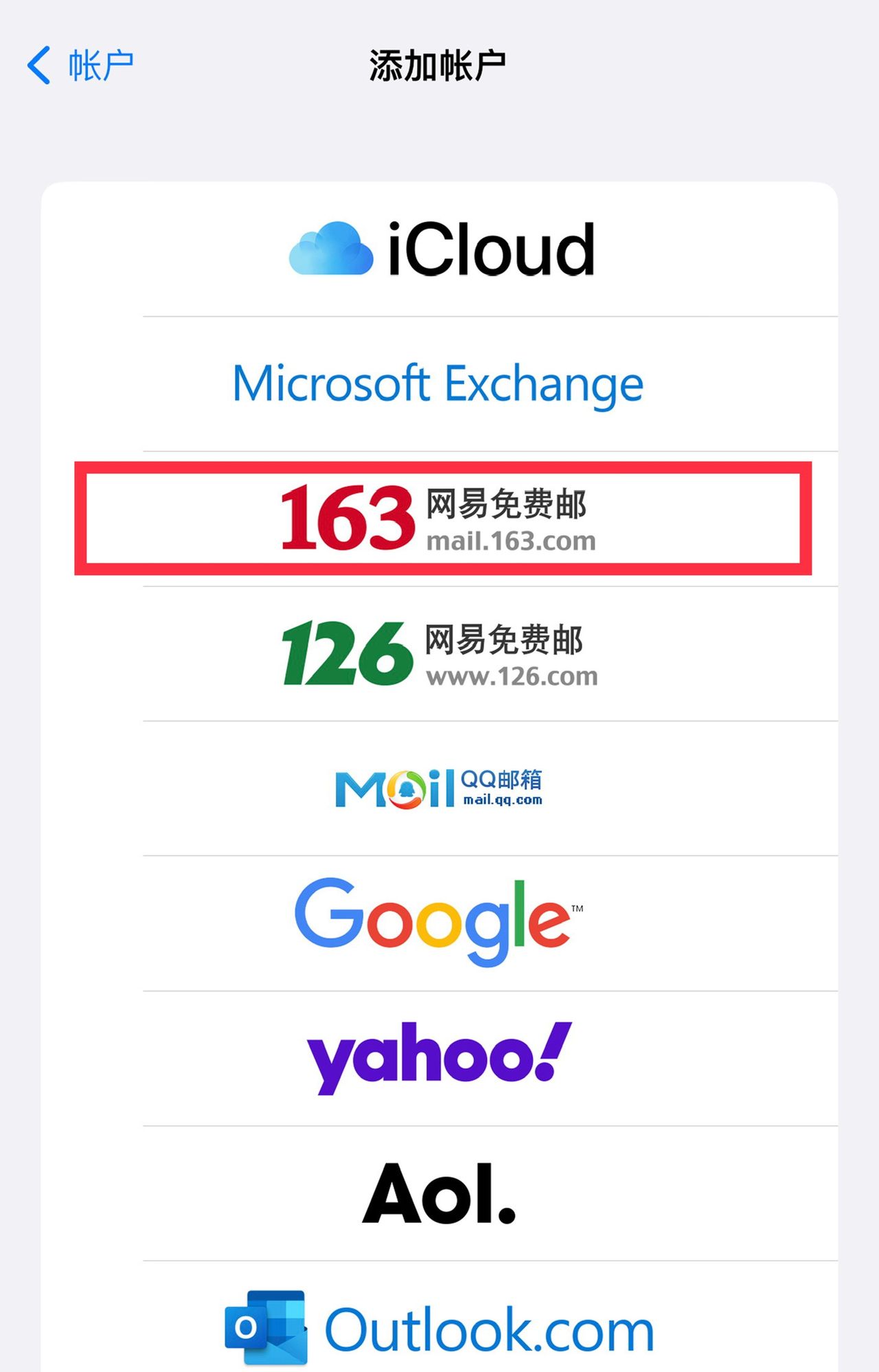Select iCloud as the account type

[x=439, y=249]
